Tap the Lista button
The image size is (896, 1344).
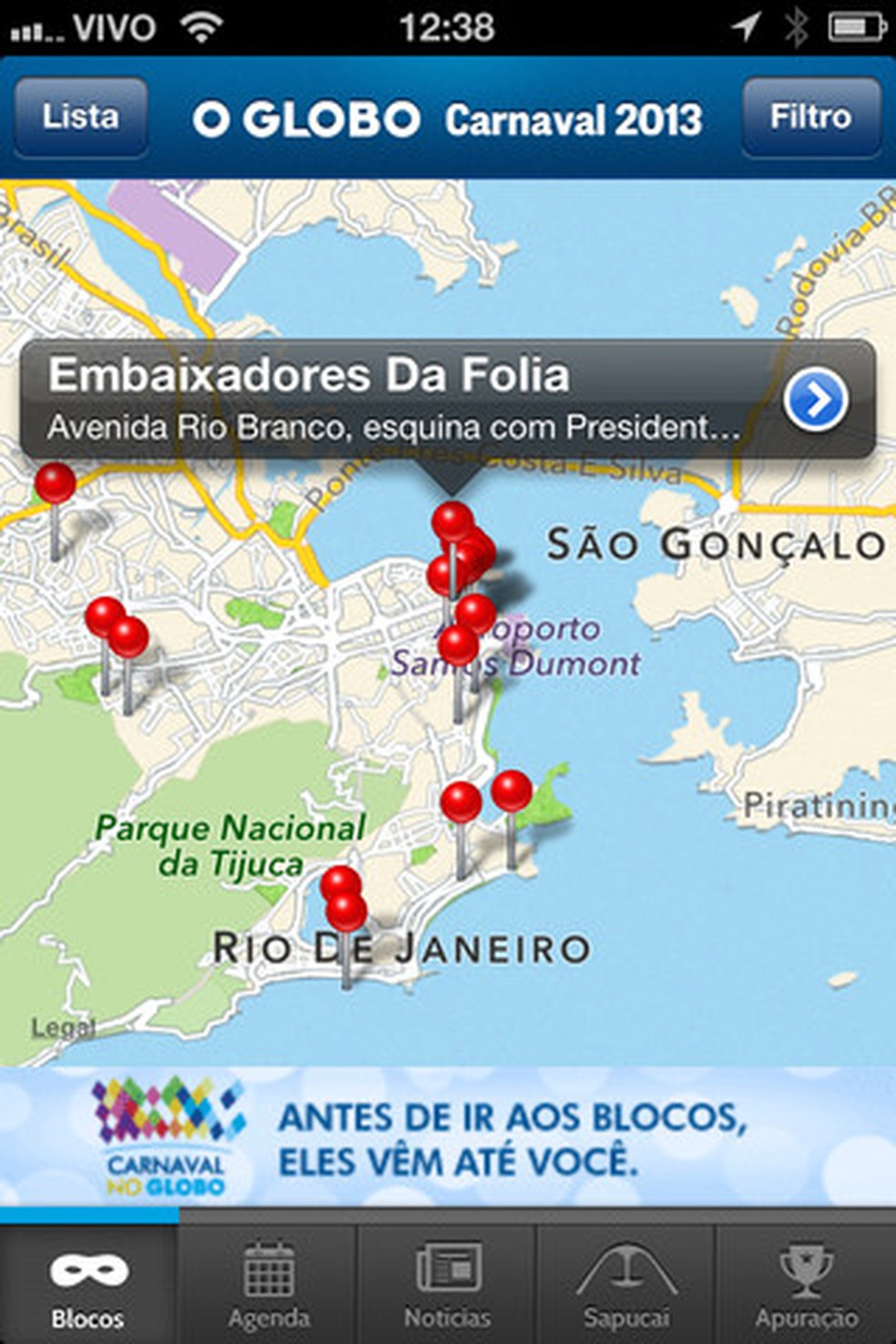pos(79,117)
